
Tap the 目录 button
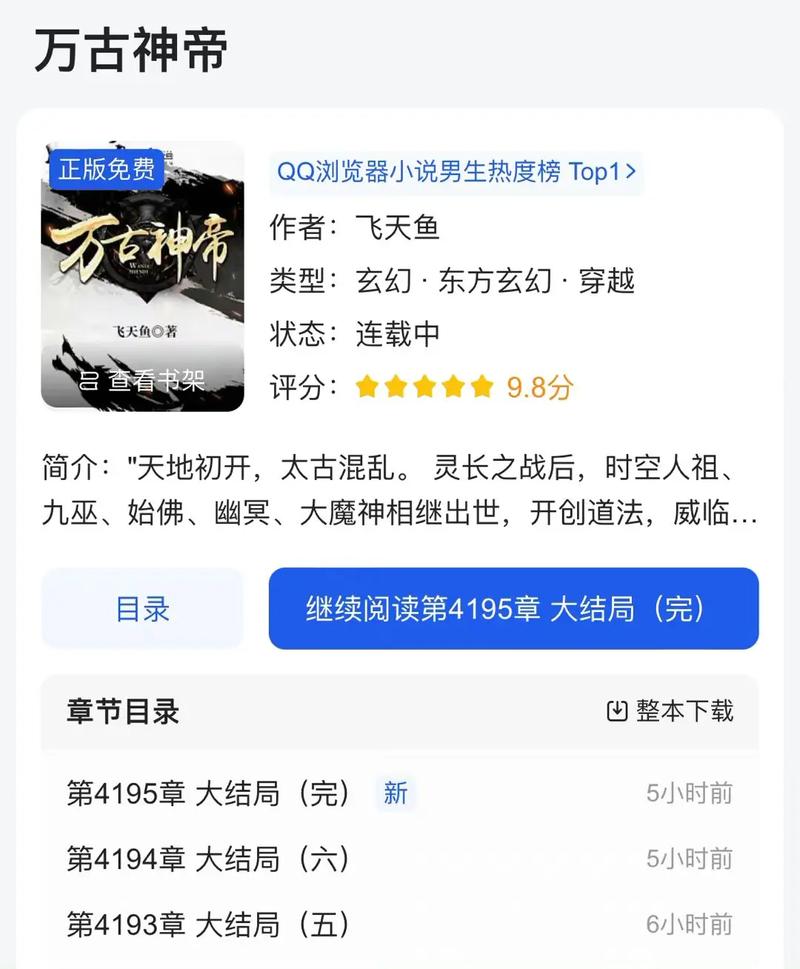pos(142,610)
